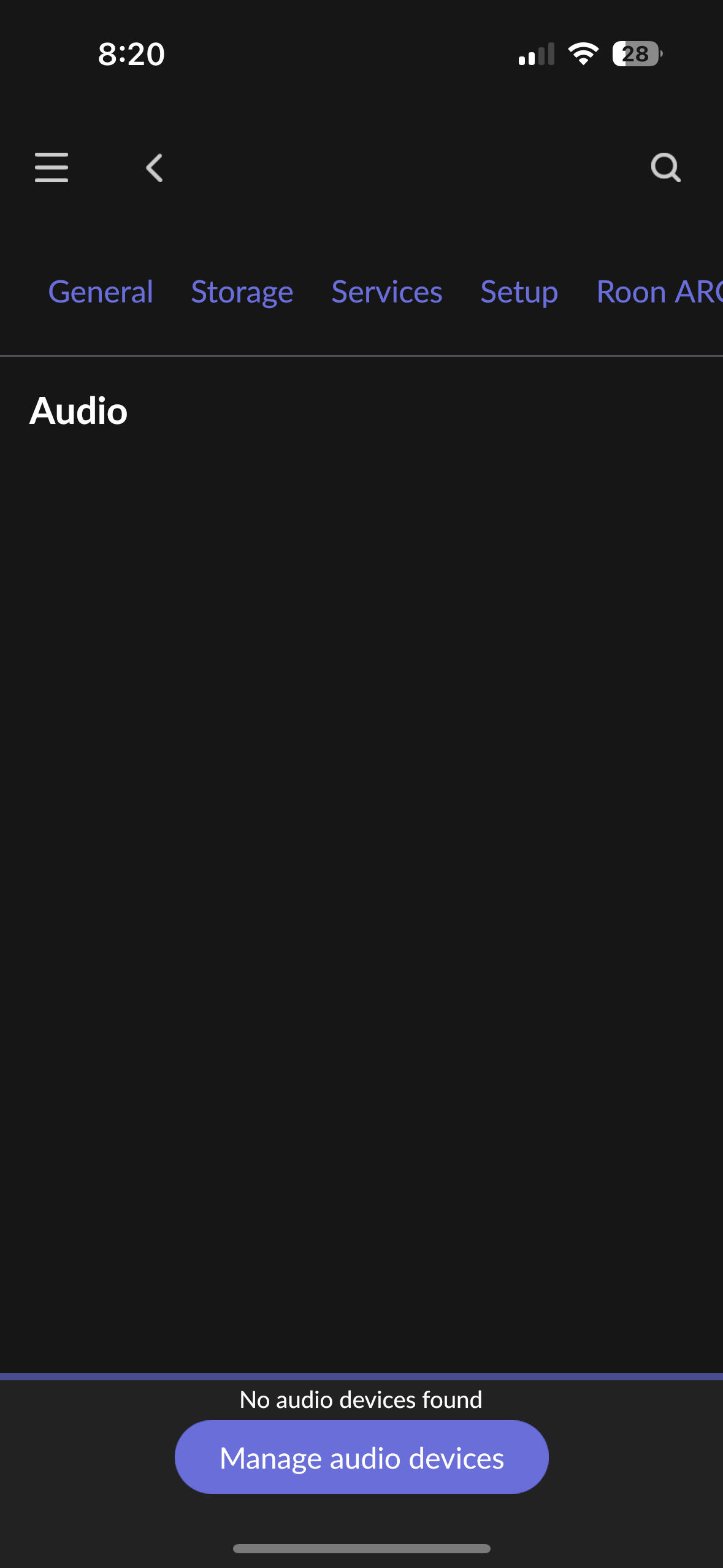Open the Roon ARC tab

click(658, 292)
